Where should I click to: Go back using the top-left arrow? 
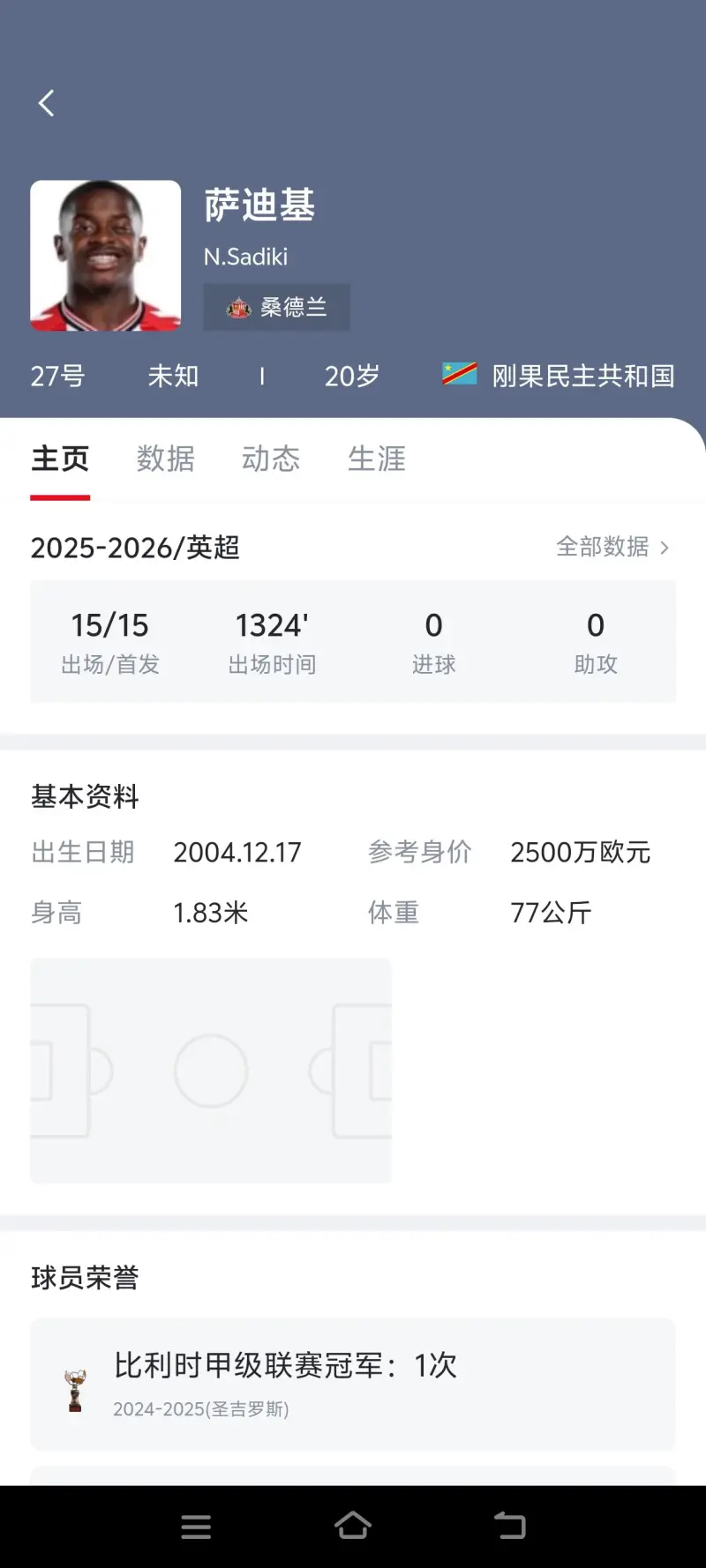(x=47, y=103)
